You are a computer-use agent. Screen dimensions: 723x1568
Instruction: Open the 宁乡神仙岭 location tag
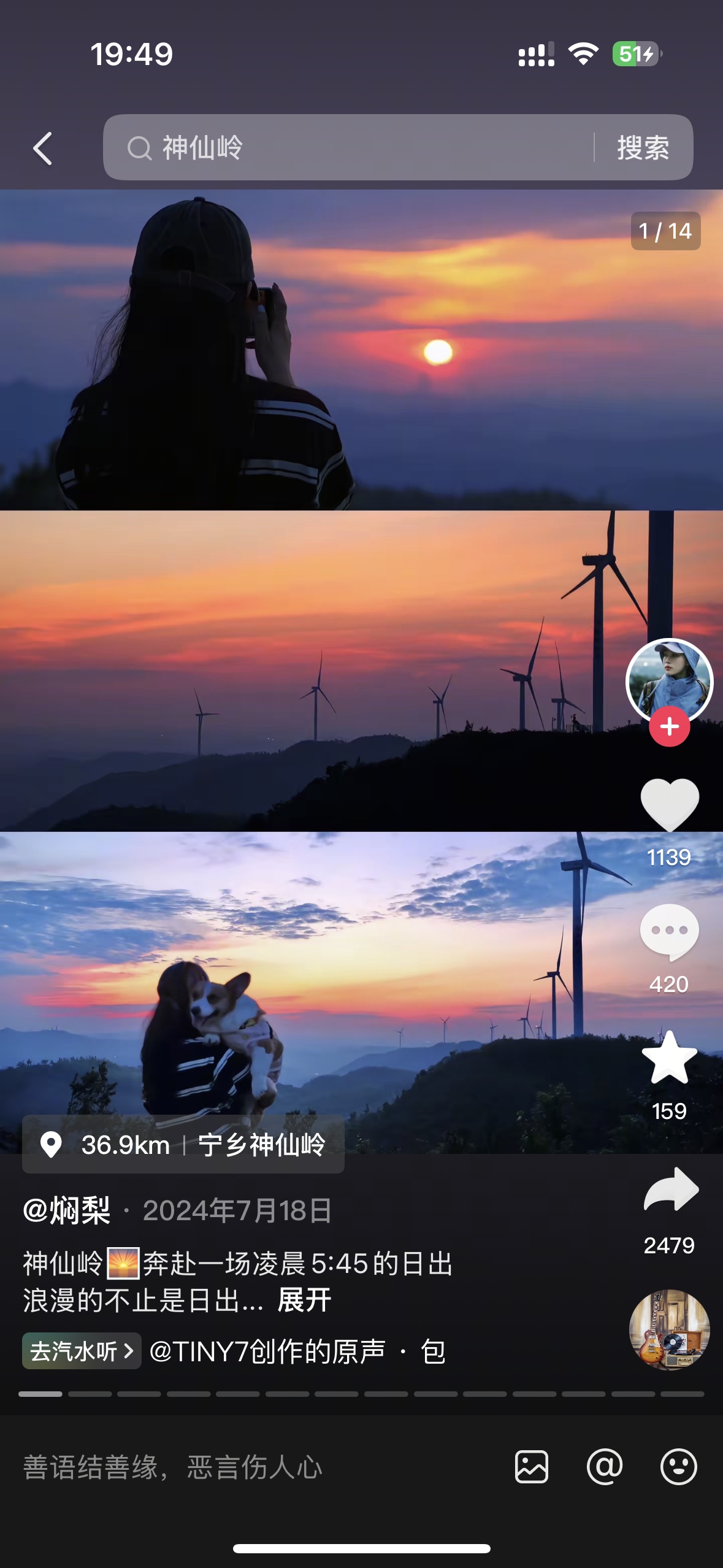click(183, 1145)
